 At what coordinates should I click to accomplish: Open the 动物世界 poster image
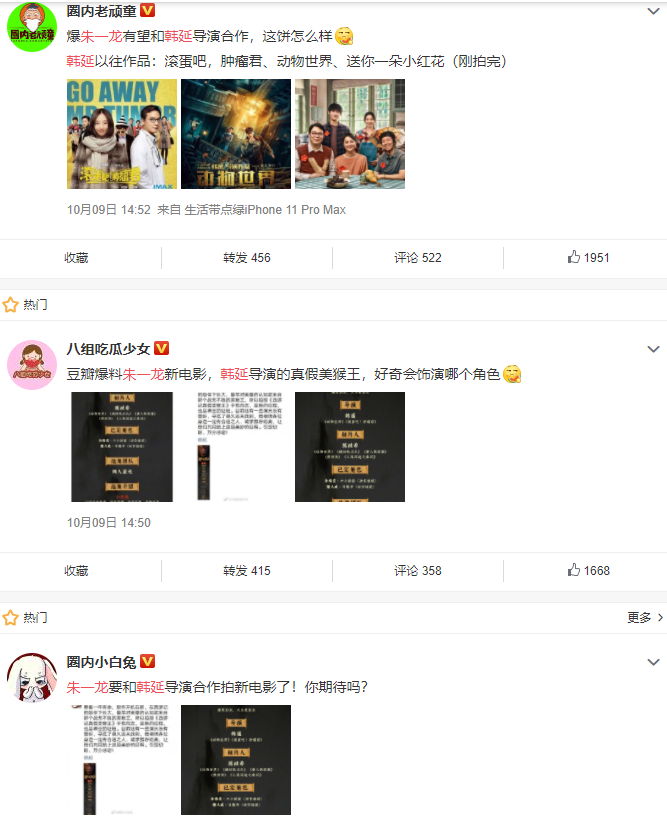[x=236, y=134]
